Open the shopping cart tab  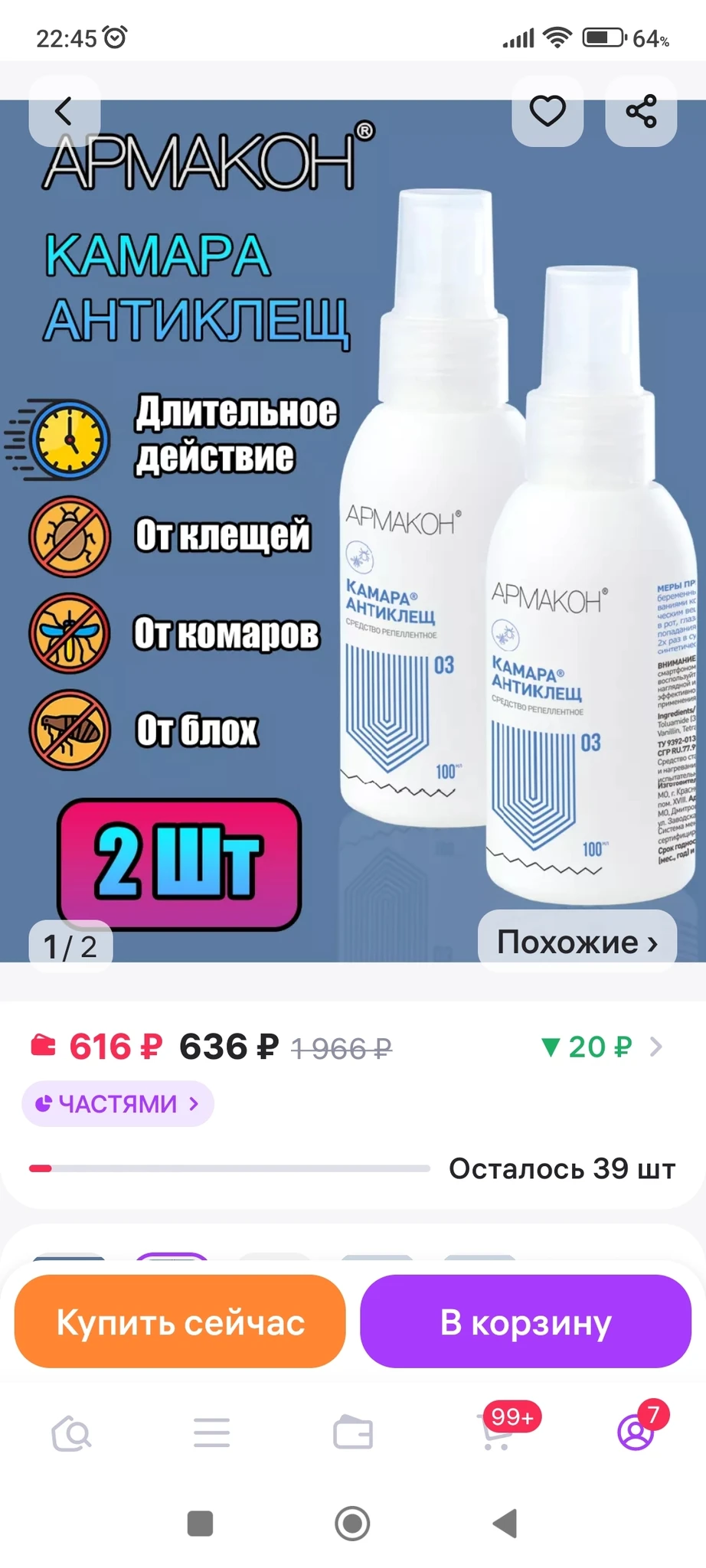tap(496, 1432)
